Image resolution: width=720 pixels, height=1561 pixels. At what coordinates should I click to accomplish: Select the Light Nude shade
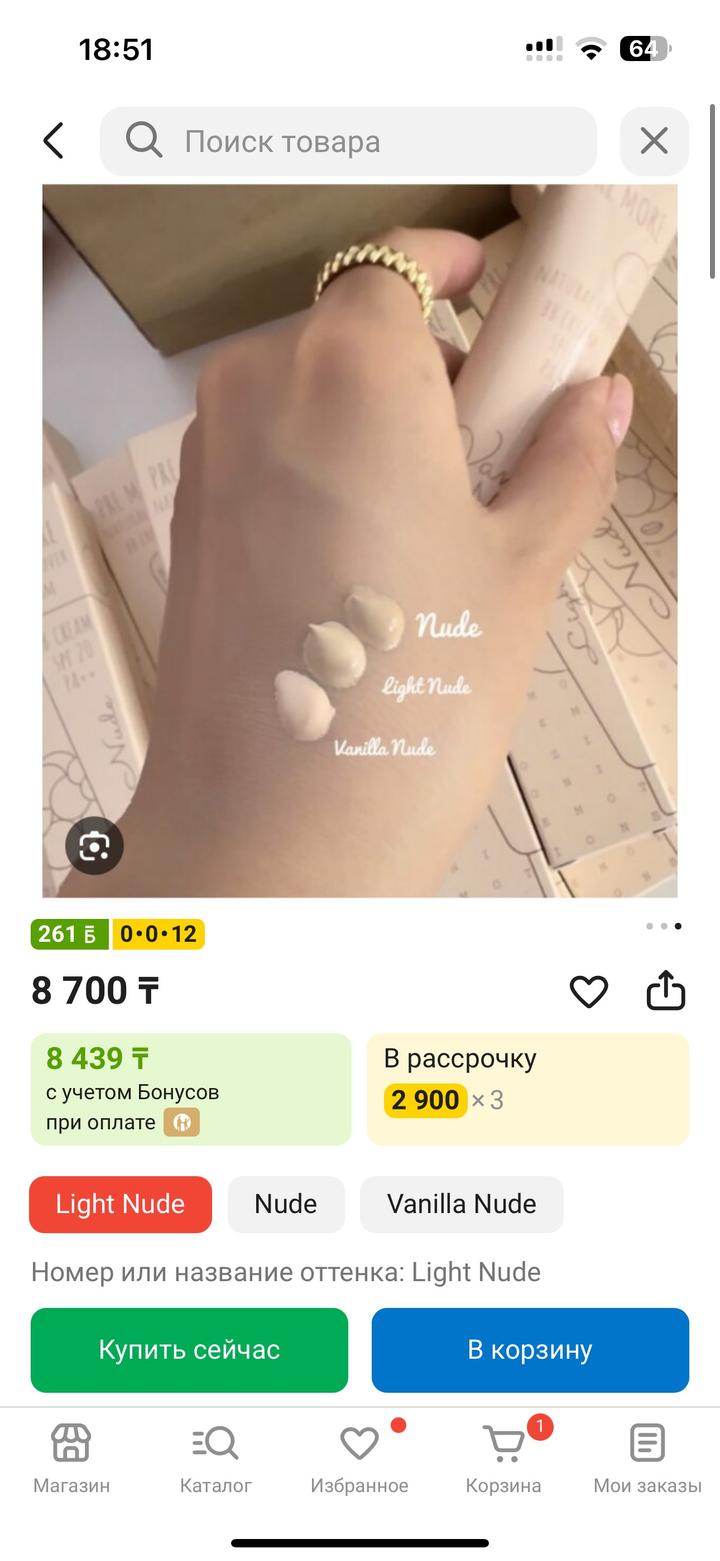click(120, 1204)
